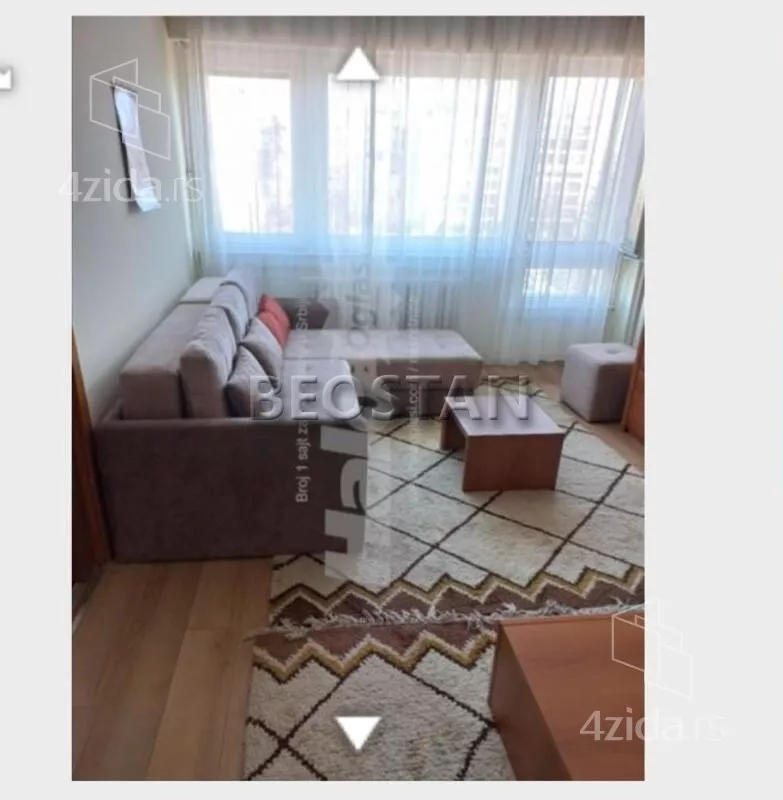
Task: Go to the next photo with down arrow
Action: point(357,732)
